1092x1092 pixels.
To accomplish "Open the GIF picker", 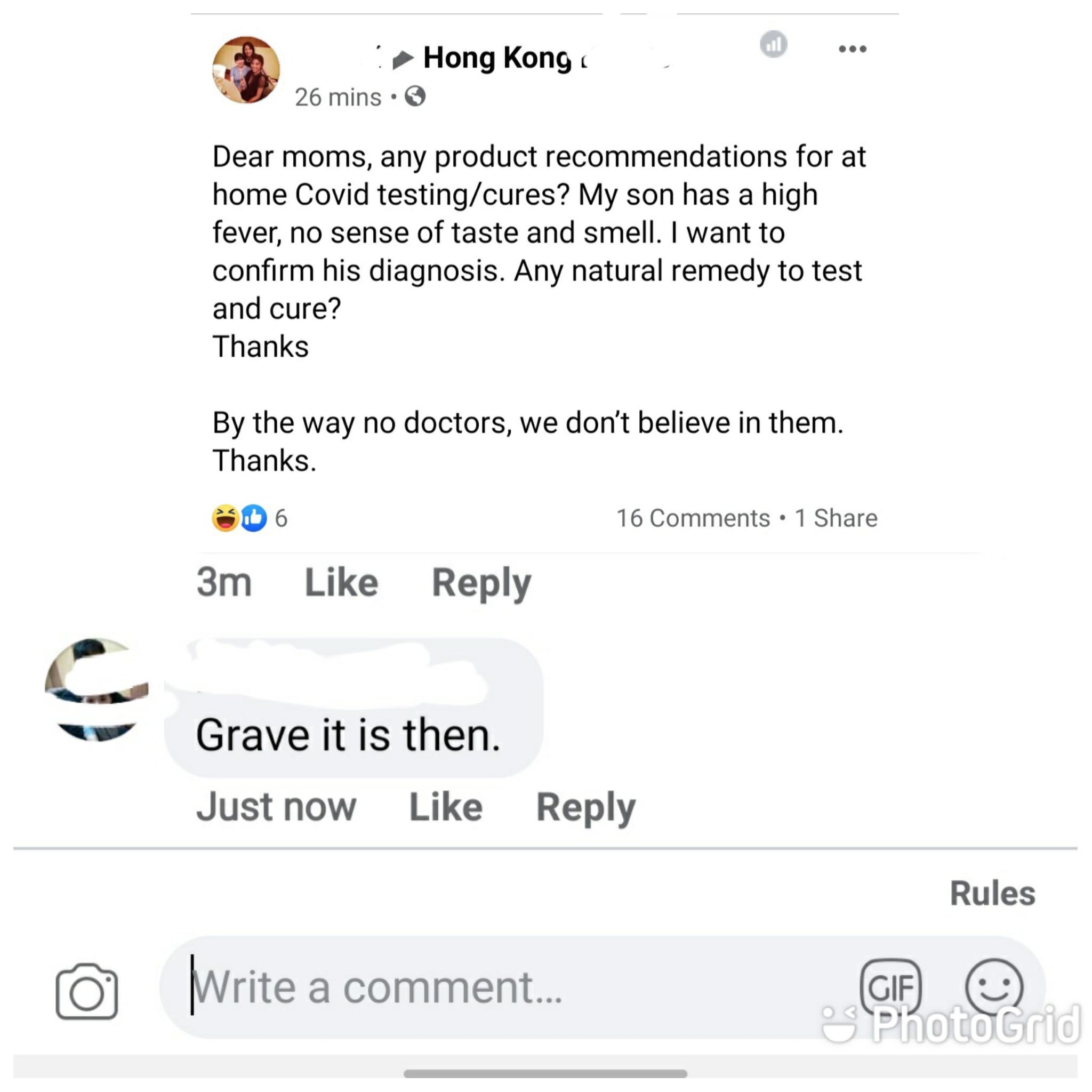I will pyautogui.click(x=891, y=987).
